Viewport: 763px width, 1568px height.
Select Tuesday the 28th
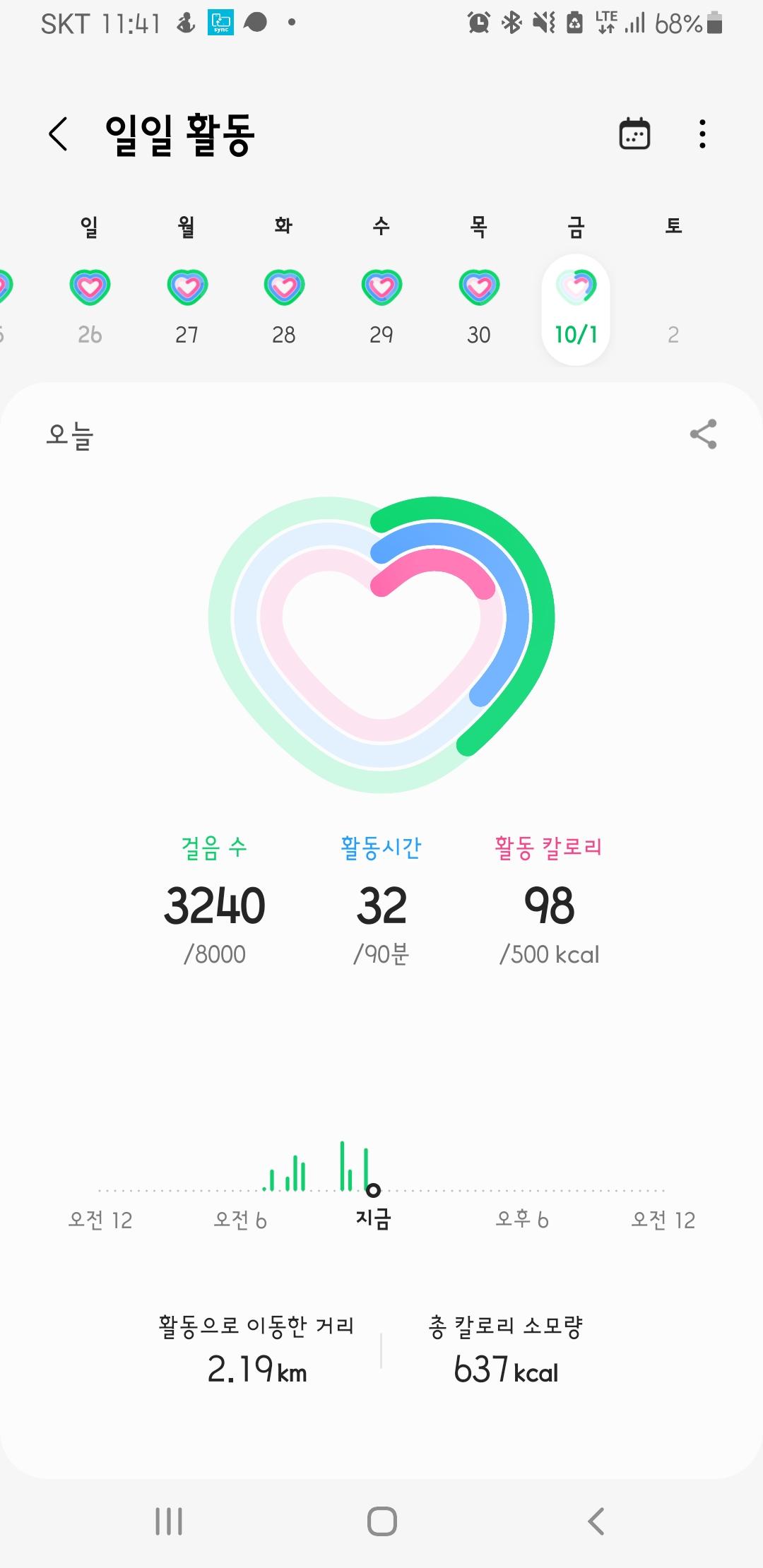pos(284,304)
